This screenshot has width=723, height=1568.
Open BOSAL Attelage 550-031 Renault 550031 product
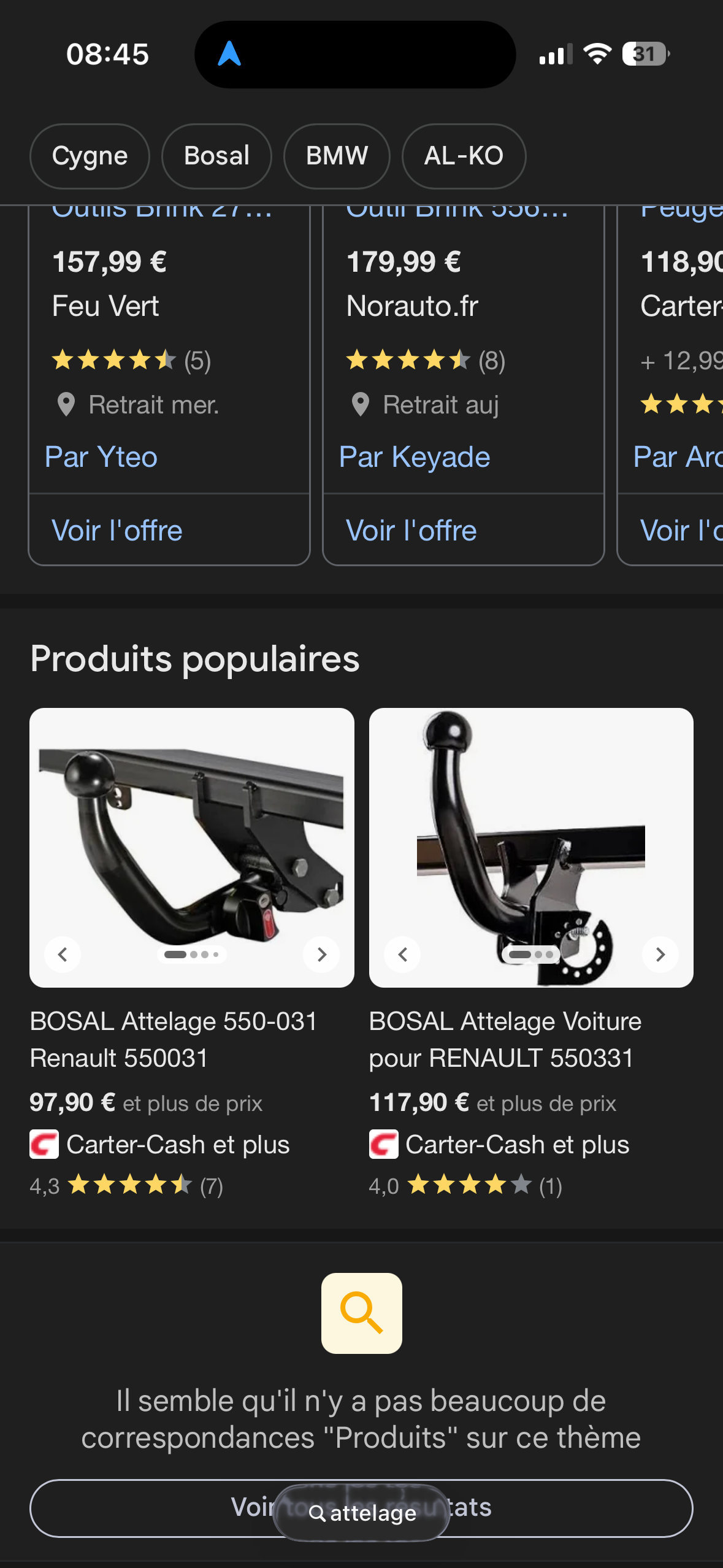(x=174, y=1039)
